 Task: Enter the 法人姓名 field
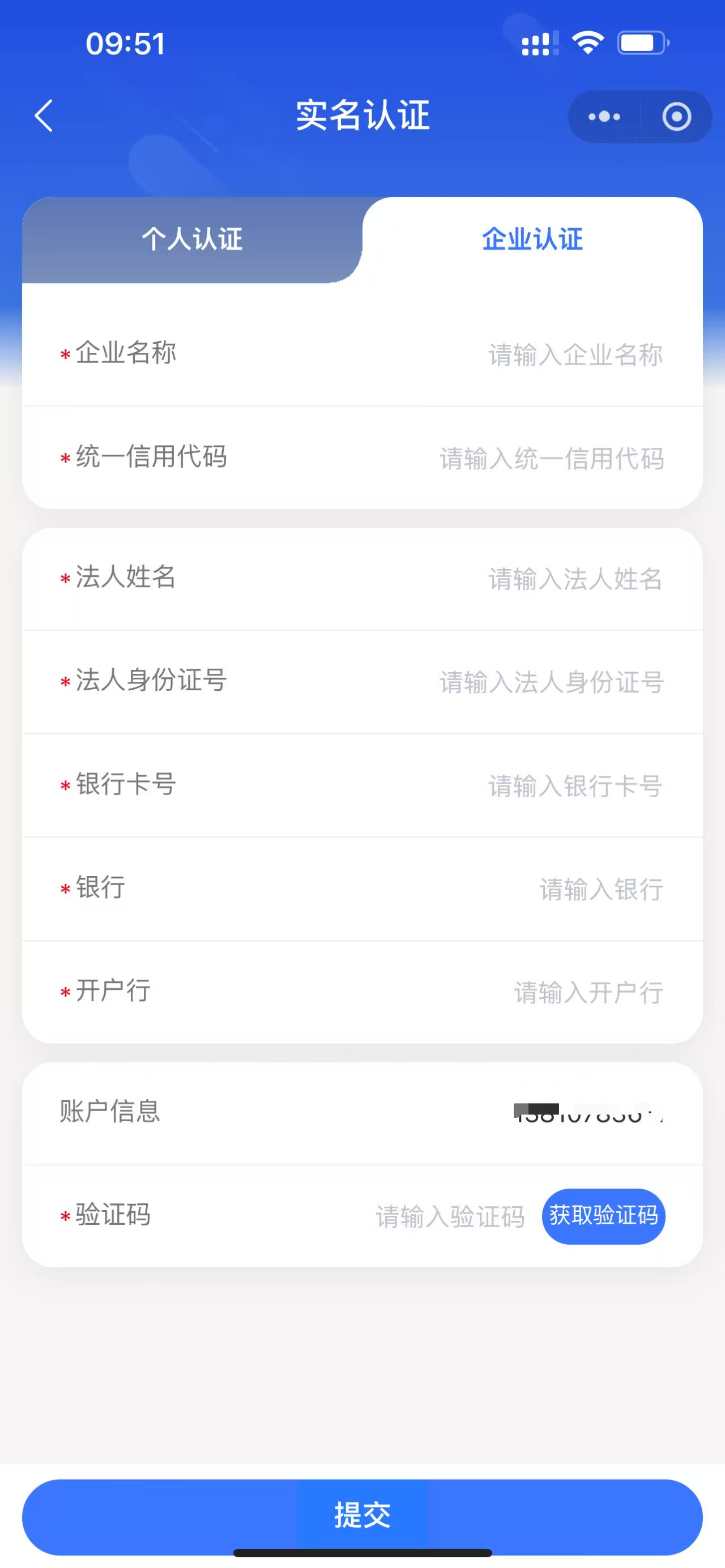[x=575, y=579]
